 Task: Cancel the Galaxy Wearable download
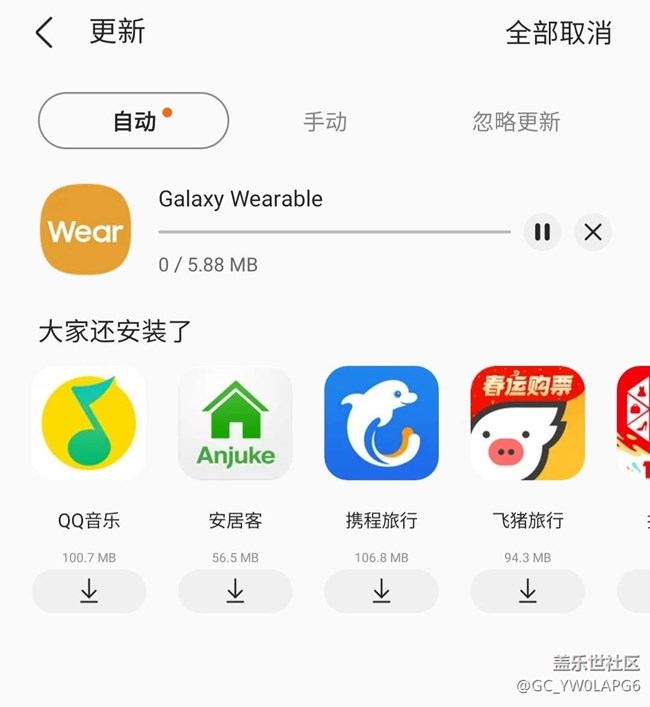593,232
